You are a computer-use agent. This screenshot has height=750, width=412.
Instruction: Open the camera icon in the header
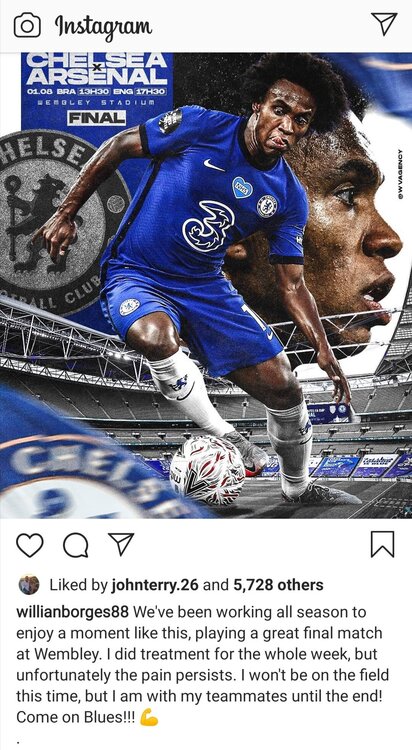(27, 25)
